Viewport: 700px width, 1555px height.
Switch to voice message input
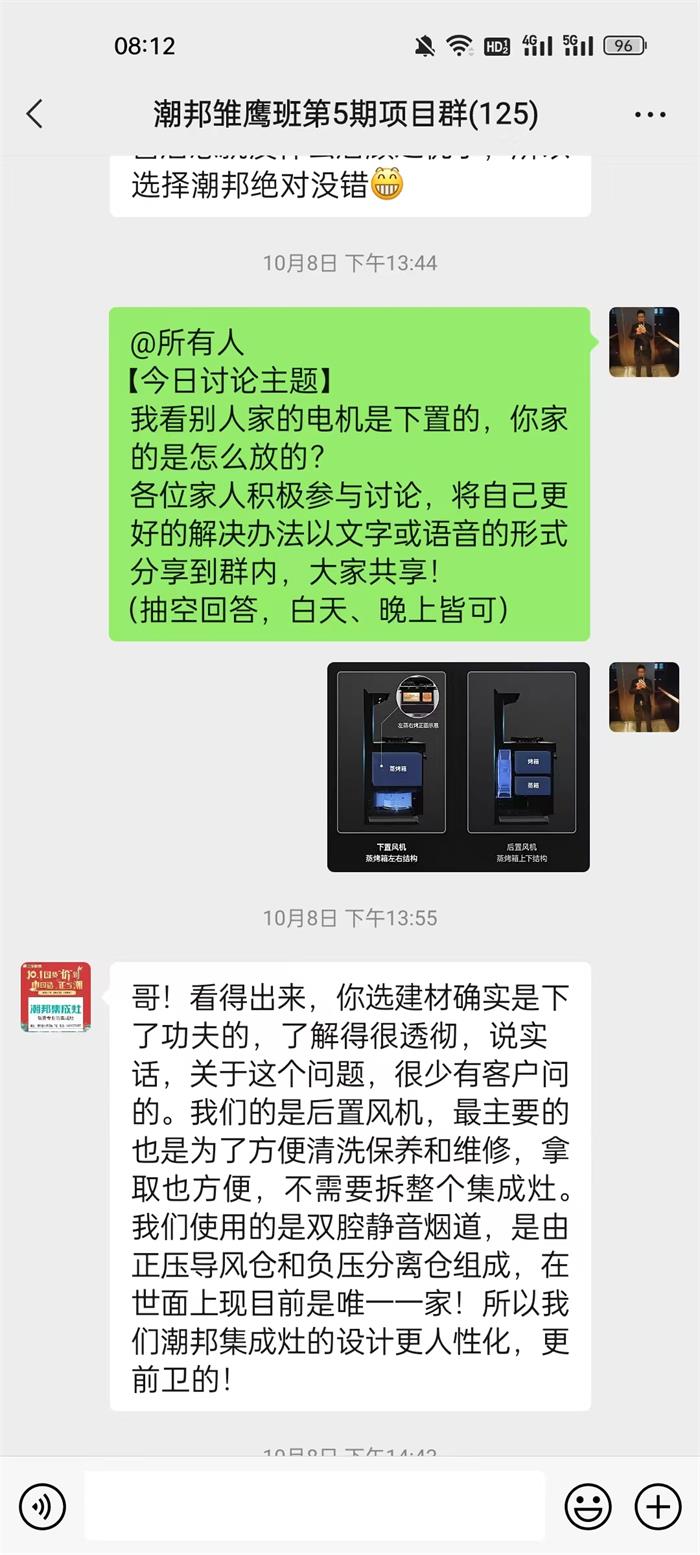(42, 1506)
